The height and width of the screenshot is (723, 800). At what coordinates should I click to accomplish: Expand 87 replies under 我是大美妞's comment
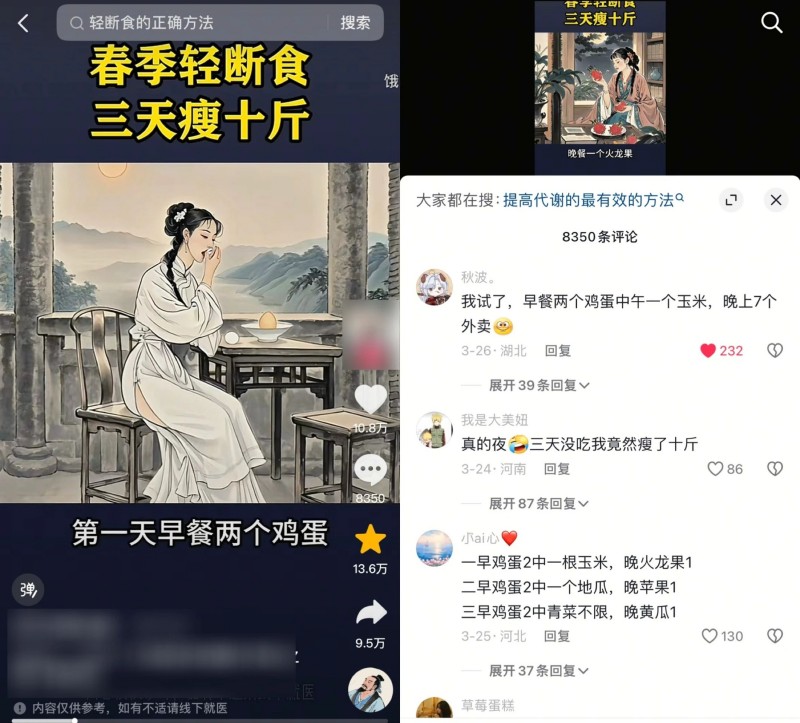(538, 503)
